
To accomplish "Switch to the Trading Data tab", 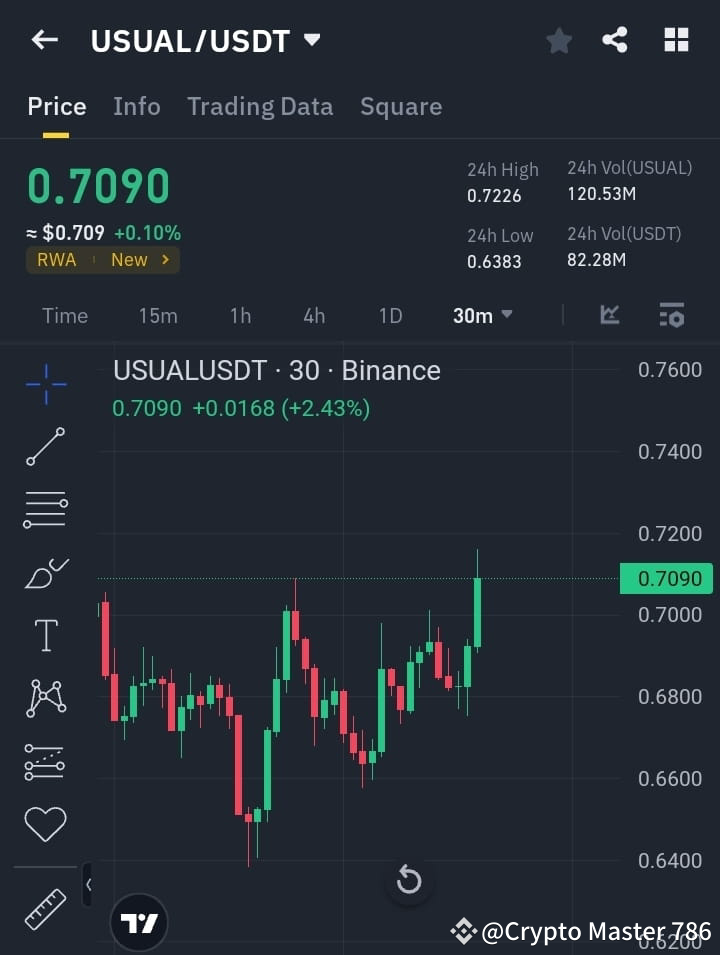I will [x=260, y=106].
